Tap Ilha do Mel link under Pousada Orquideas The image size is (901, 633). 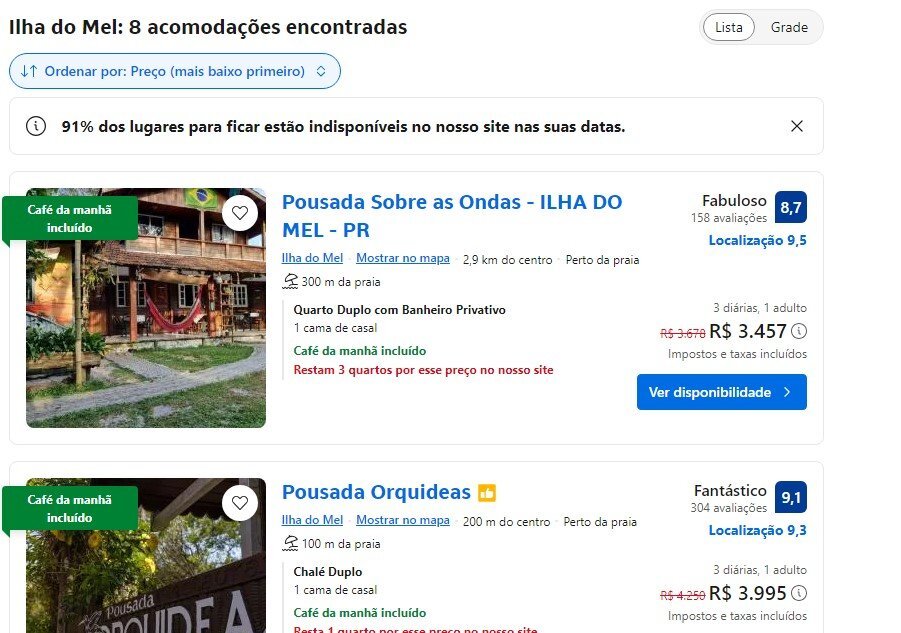[x=312, y=521]
